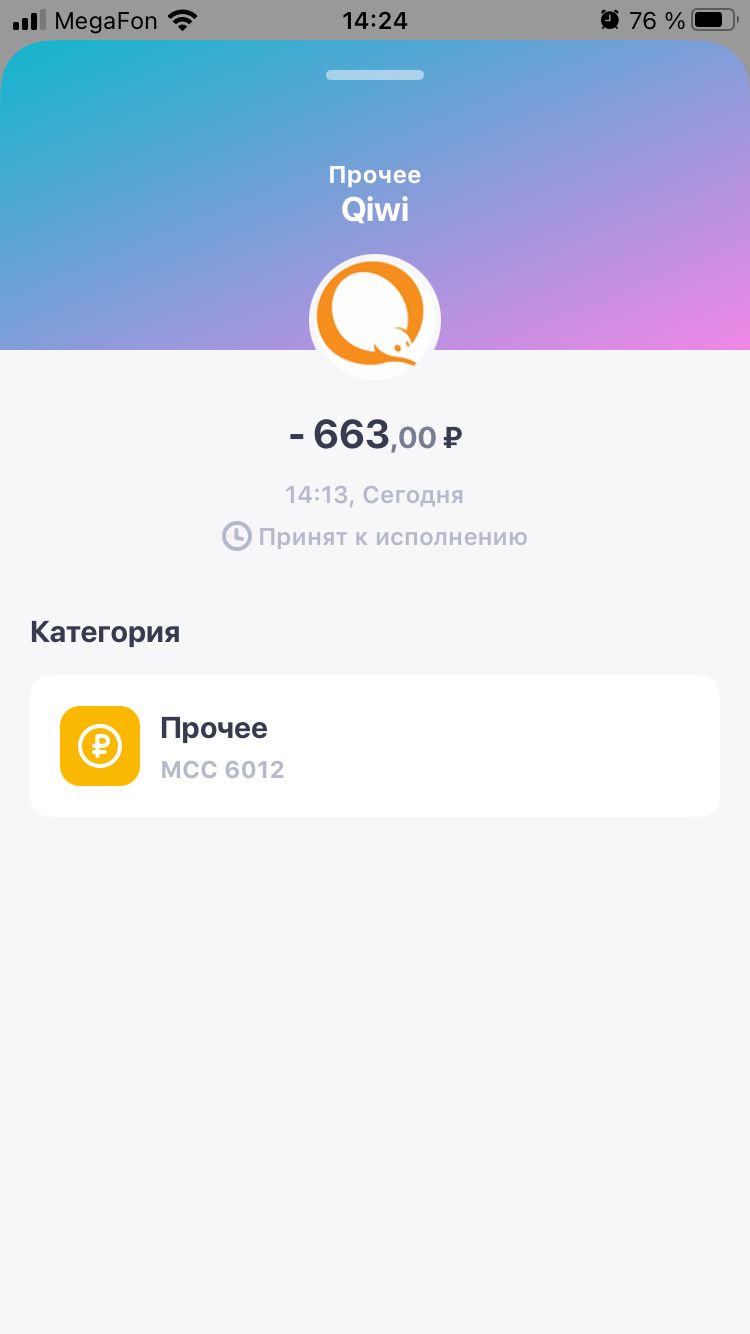Tap the sheet grabber handle at top
This screenshot has height=1334, width=750.
coord(375,75)
